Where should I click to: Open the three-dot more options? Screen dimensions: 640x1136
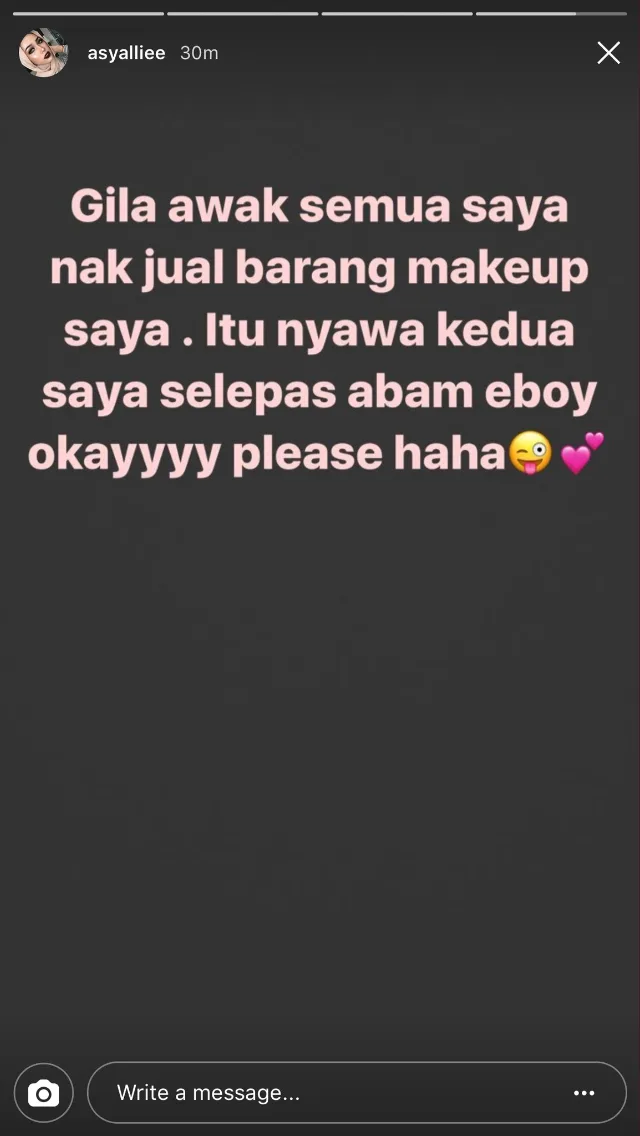tap(584, 1093)
